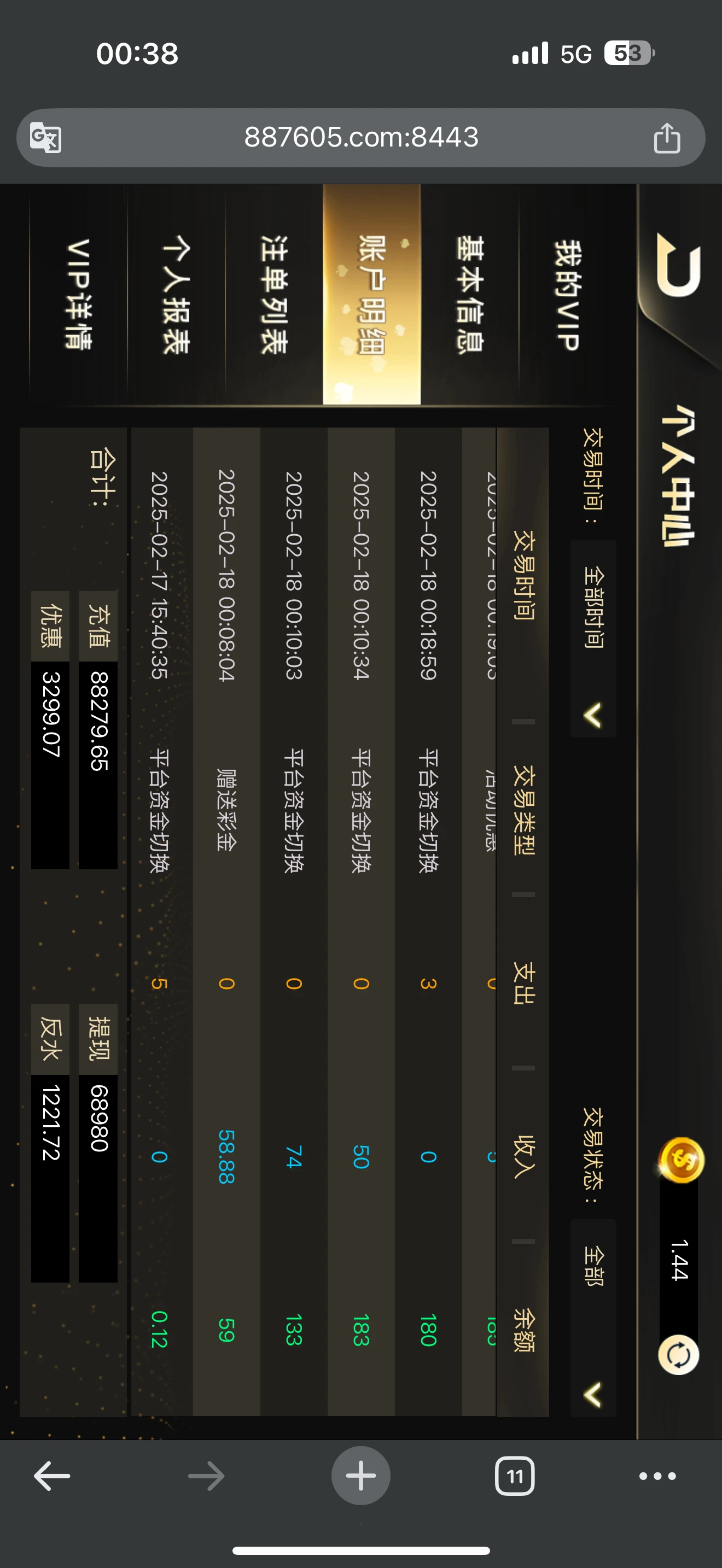
Task: Tap the address bar showing 887605.com:8443
Action: click(361, 137)
